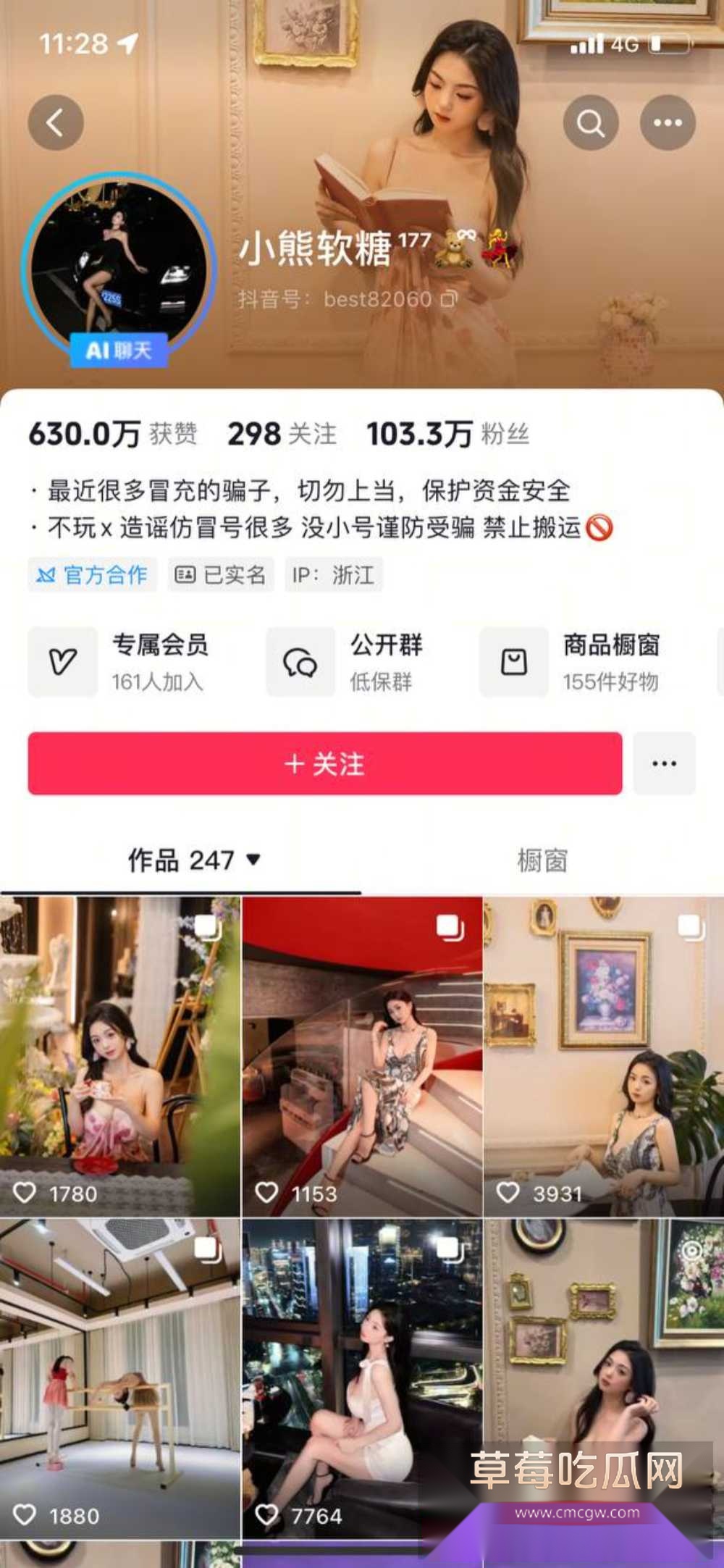Go back using the top-left arrow
724x1568 pixels.
pos(56,122)
